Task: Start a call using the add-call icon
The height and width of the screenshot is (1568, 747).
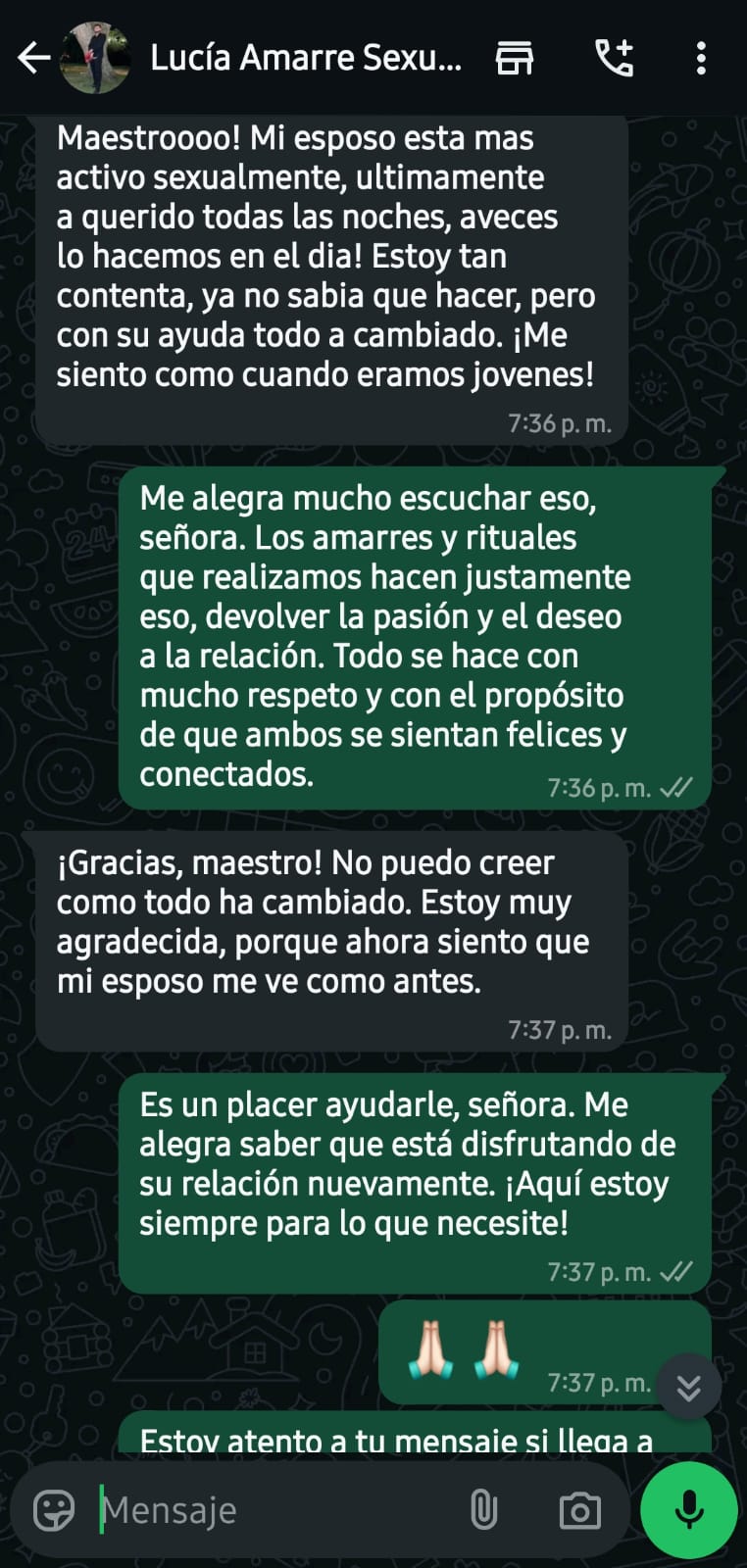Action: click(615, 58)
